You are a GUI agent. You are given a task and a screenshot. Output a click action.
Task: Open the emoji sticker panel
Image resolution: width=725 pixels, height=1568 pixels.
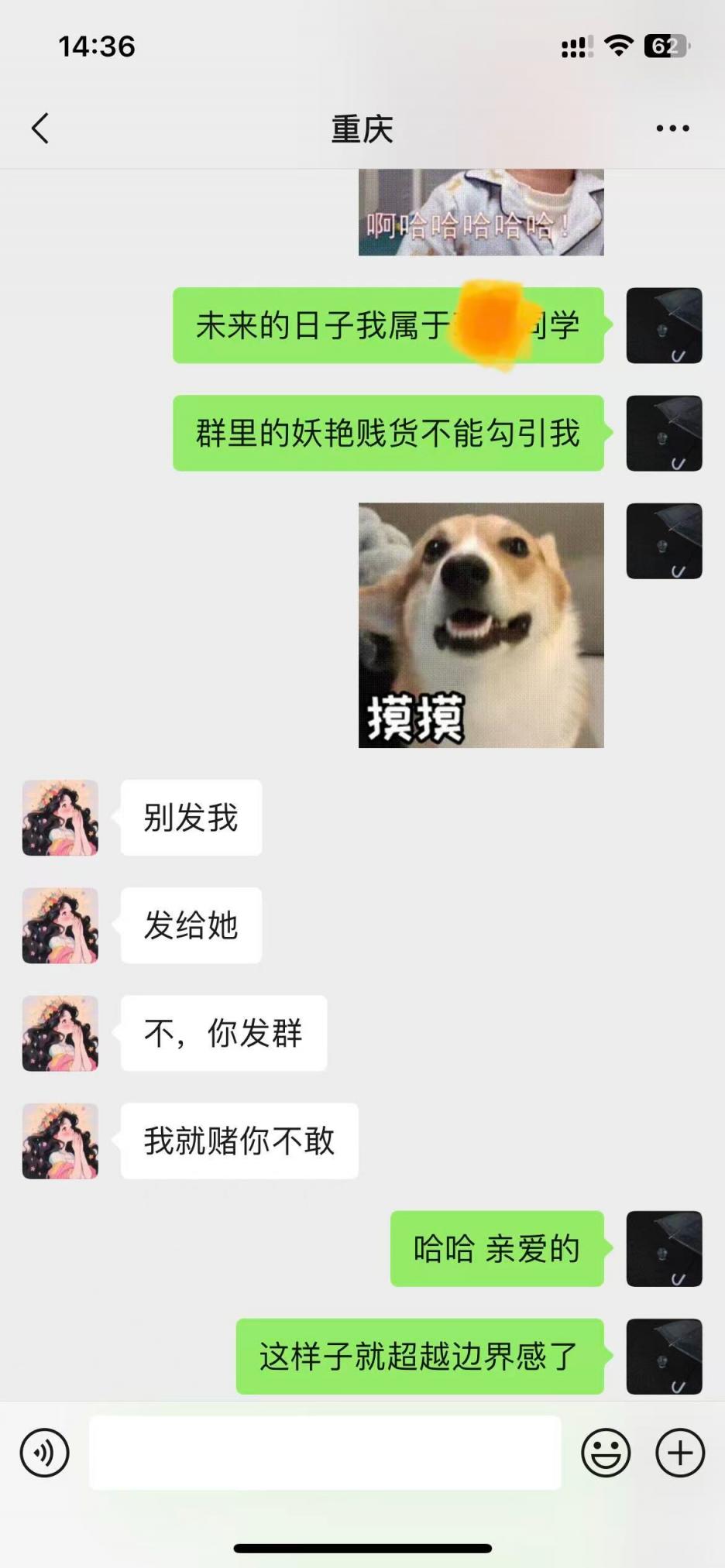[x=606, y=1453]
